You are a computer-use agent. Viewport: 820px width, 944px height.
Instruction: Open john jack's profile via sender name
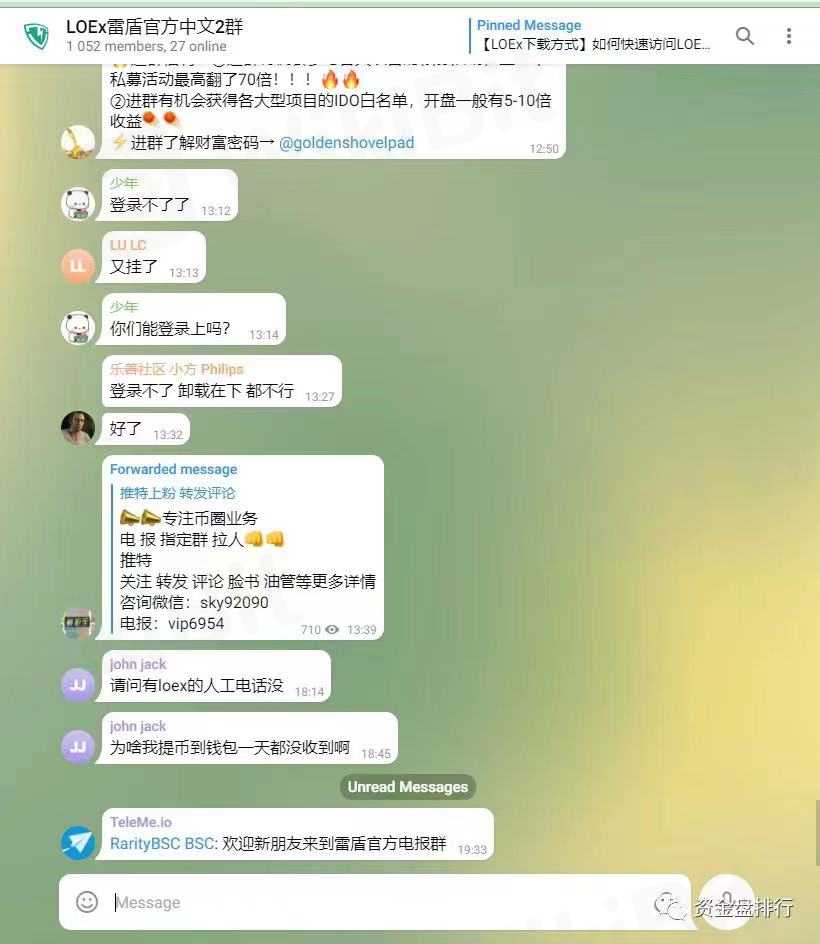[x=138, y=664]
